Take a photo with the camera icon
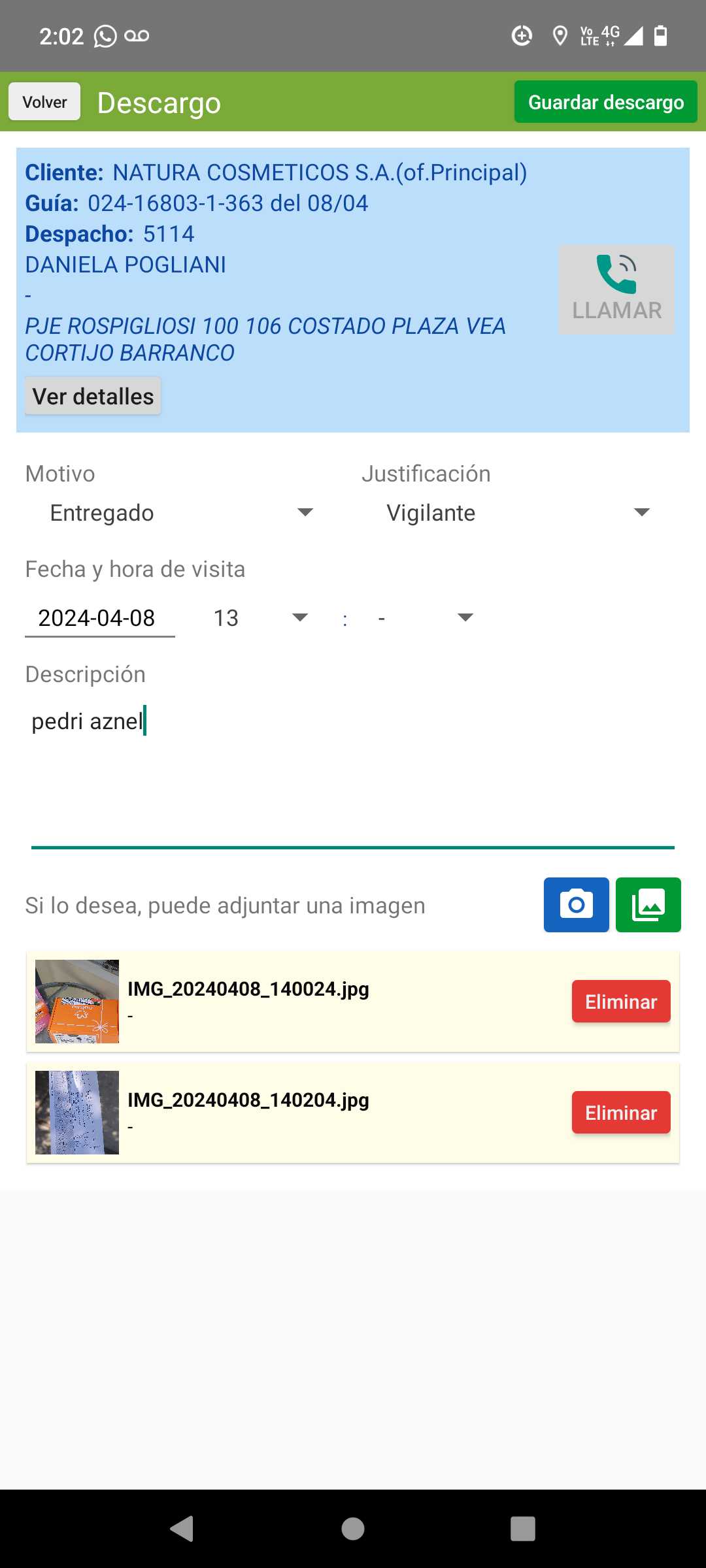Viewport: 706px width, 1568px height. coord(576,905)
